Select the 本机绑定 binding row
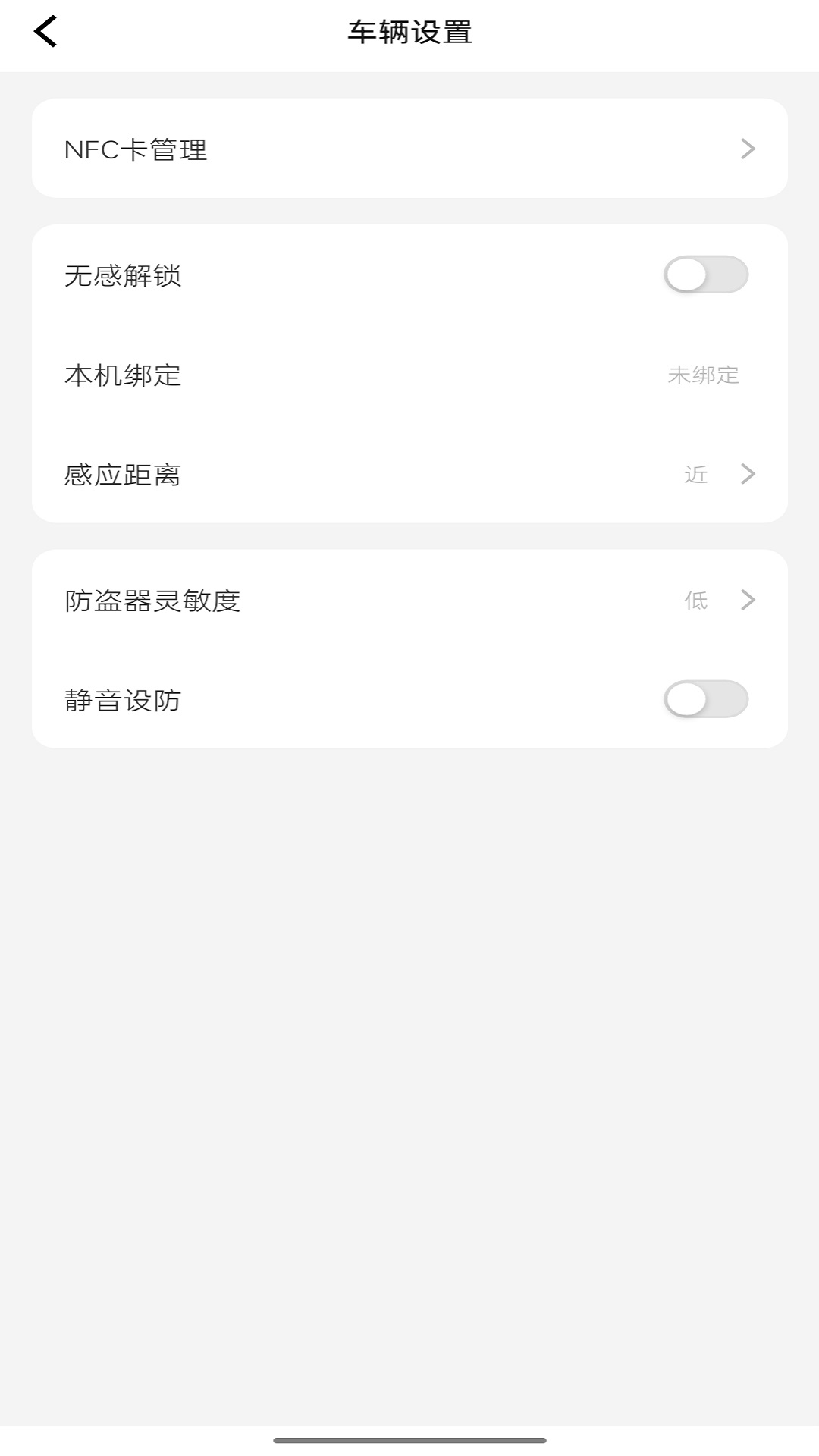The image size is (819, 1456). click(409, 375)
